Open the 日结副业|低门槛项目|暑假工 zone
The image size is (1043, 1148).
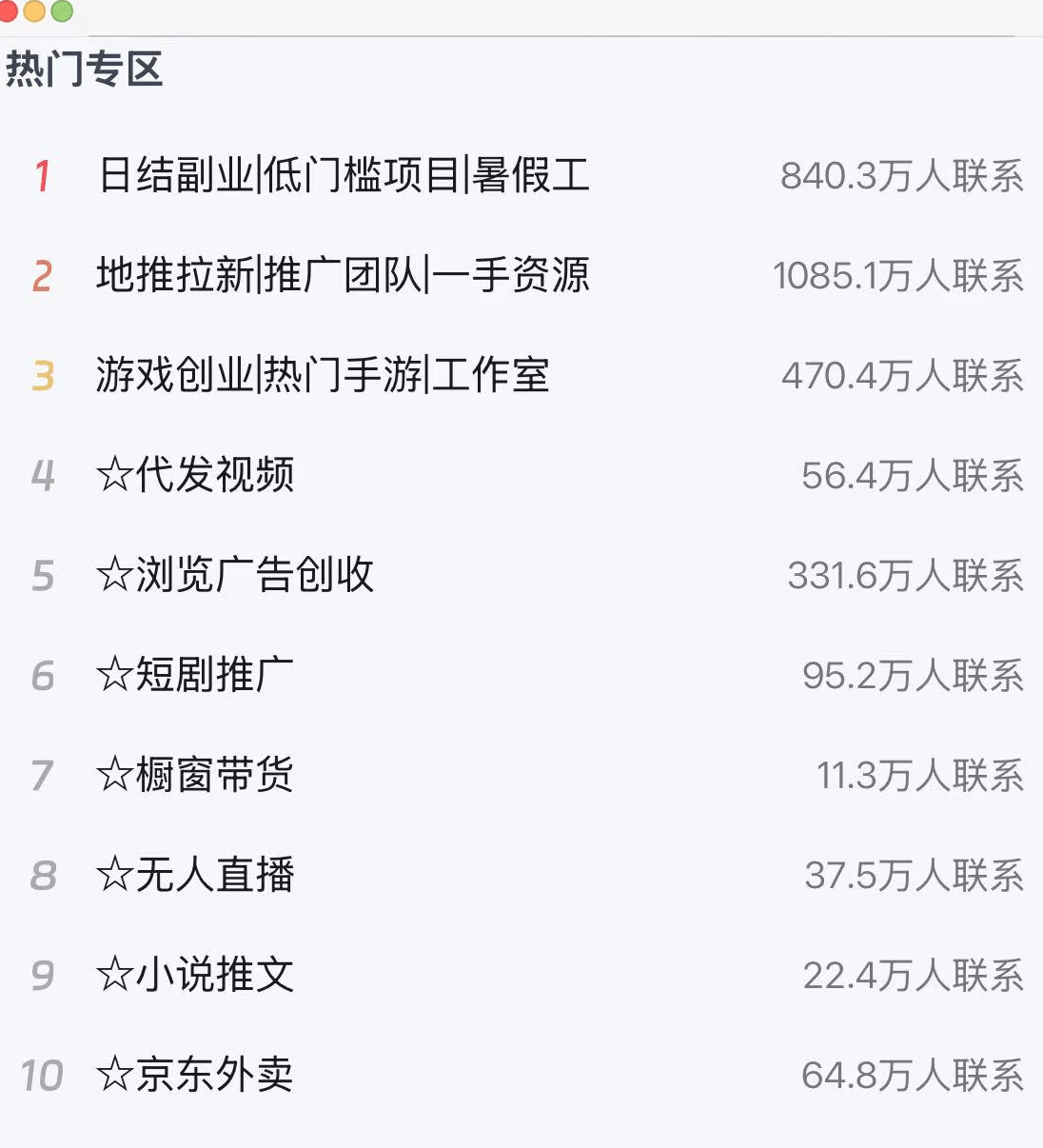(344, 176)
